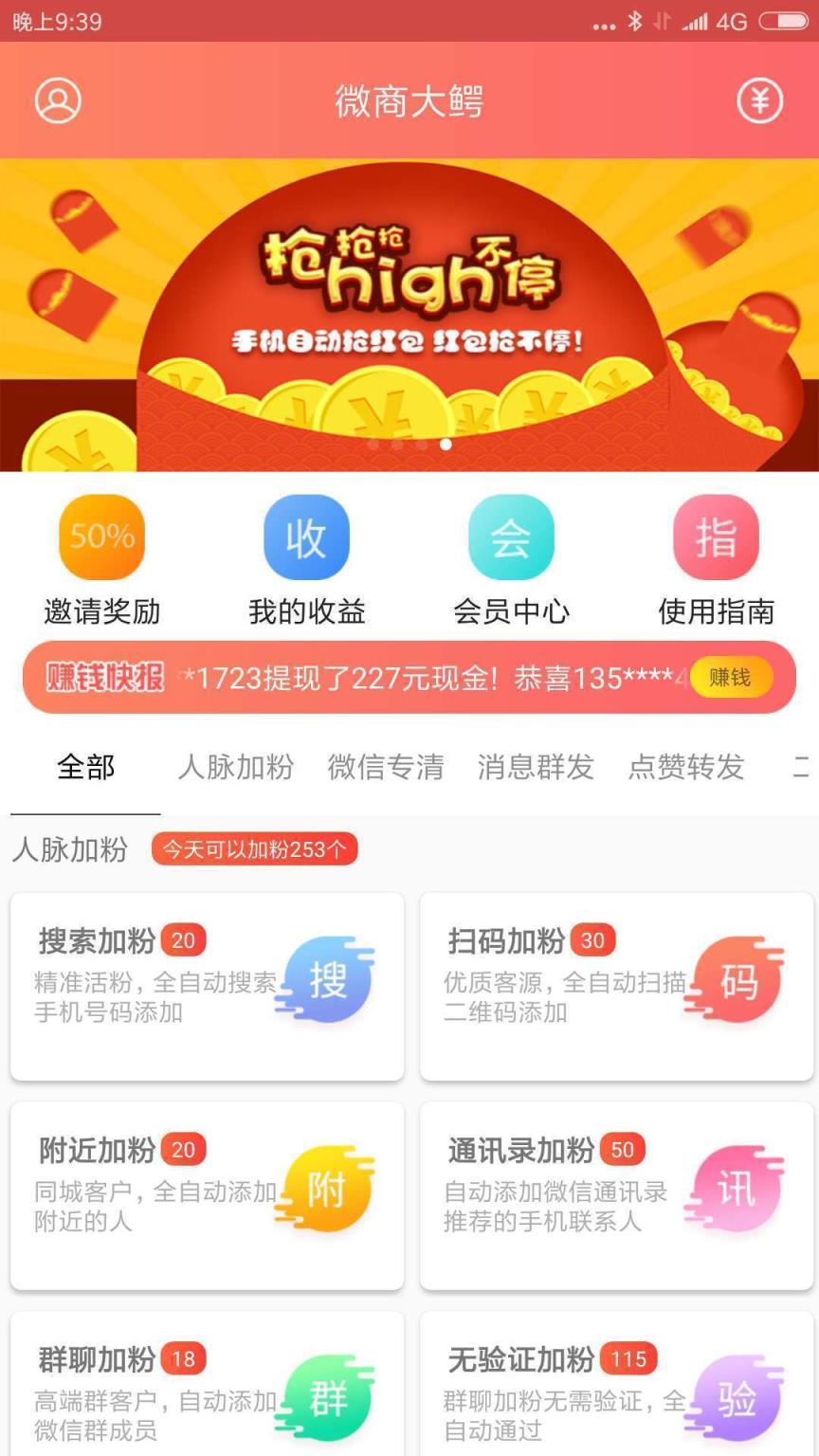Open the 微信专清 tab
This screenshot has width=819, height=1456.
(385, 768)
